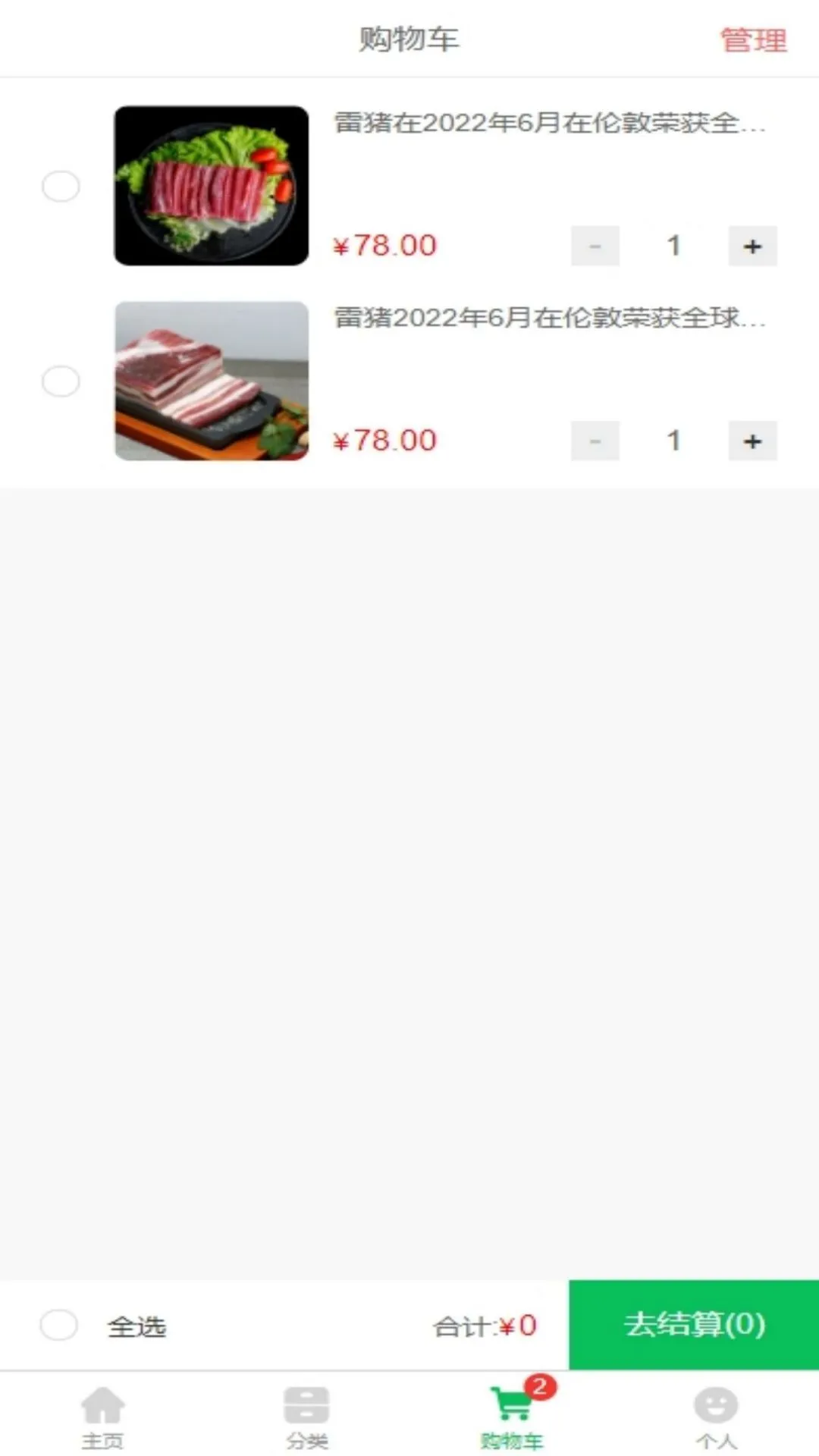Image resolution: width=819 pixels, height=1456 pixels.
Task: Select the pork belly item checkbox
Action: coord(61,381)
